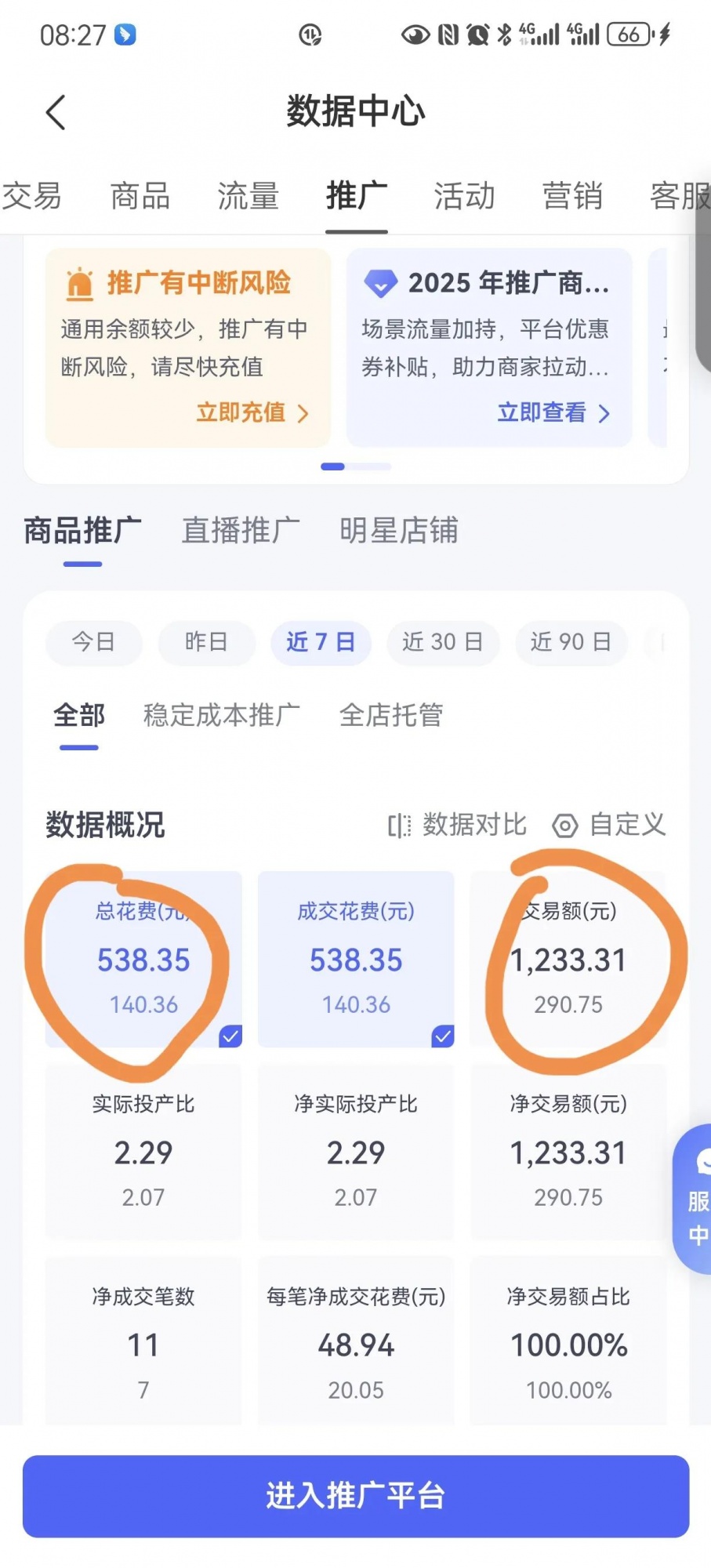Tap 进入推广平台 button
711x1568 pixels.
pos(356,1496)
